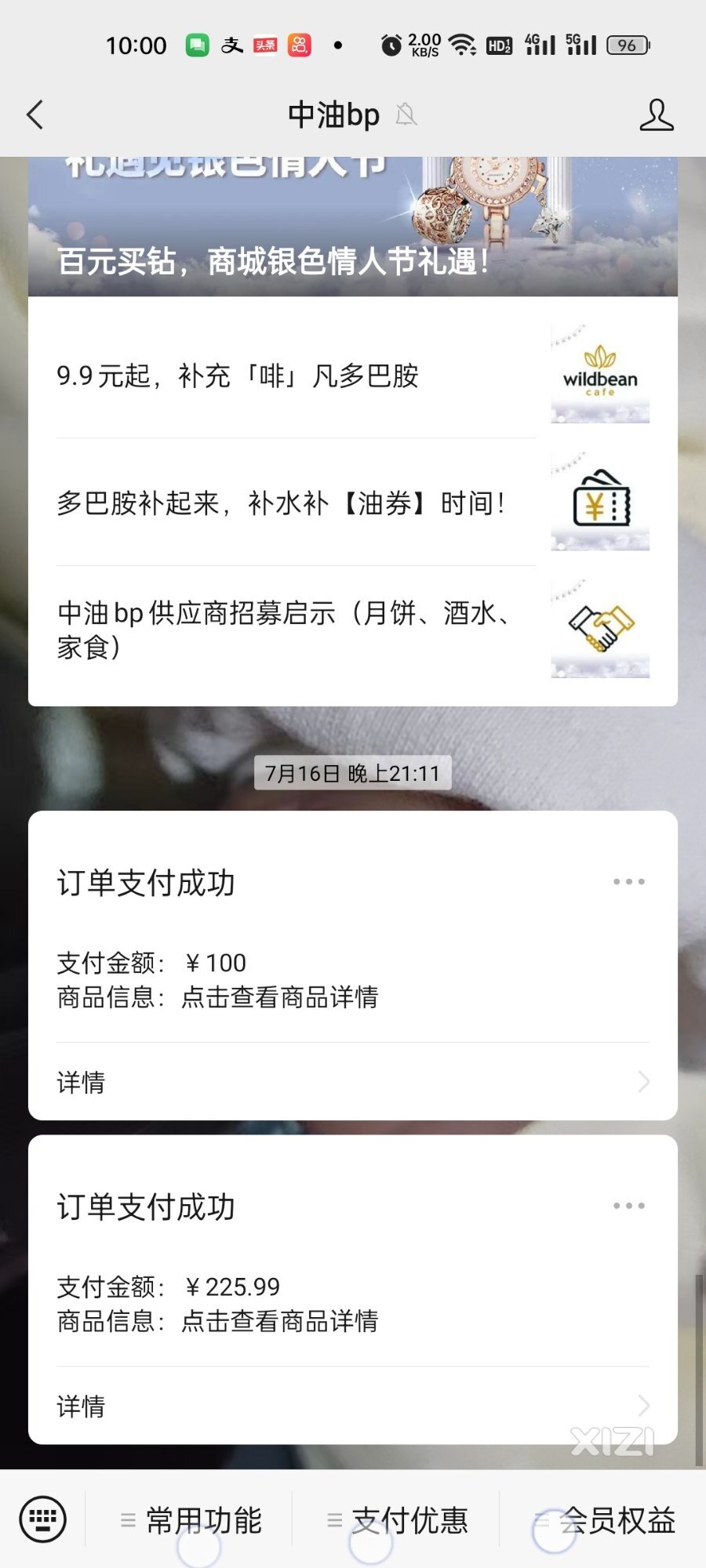This screenshot has height=1568, width=706.
Task: Open the 常用功能 menu
Action: pyautogui.click(x=191, y=1520)
